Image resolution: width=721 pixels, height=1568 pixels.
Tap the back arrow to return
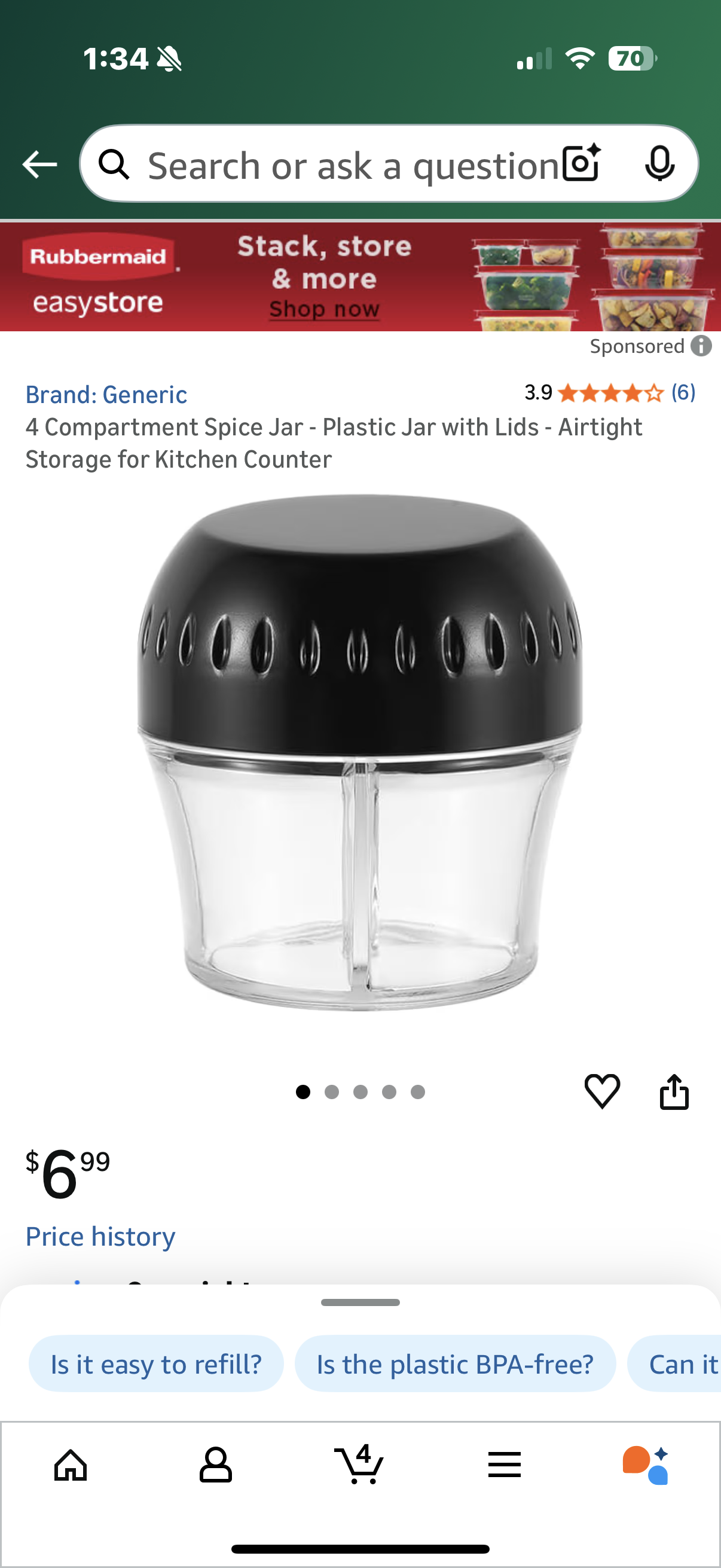click(x=38, y=163)
